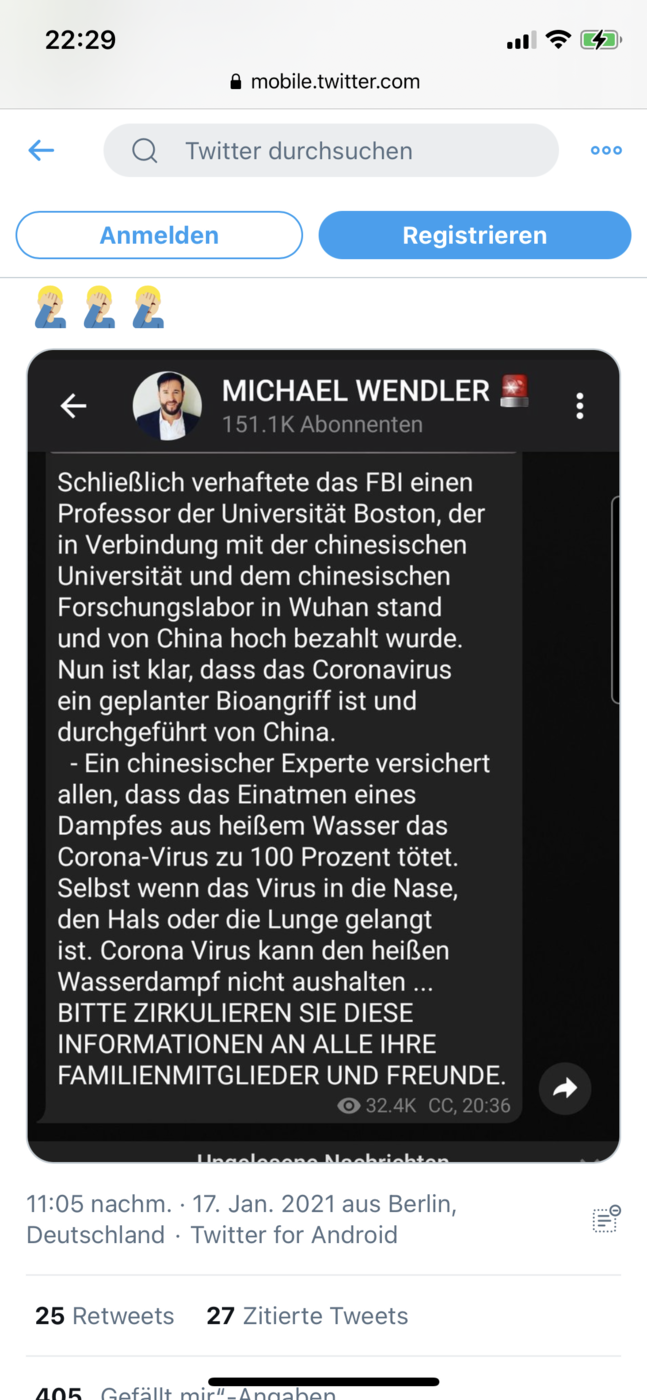647x1400 pixels.
Task: Open the icon beside the tweet date
Action: coord(606,1219)
